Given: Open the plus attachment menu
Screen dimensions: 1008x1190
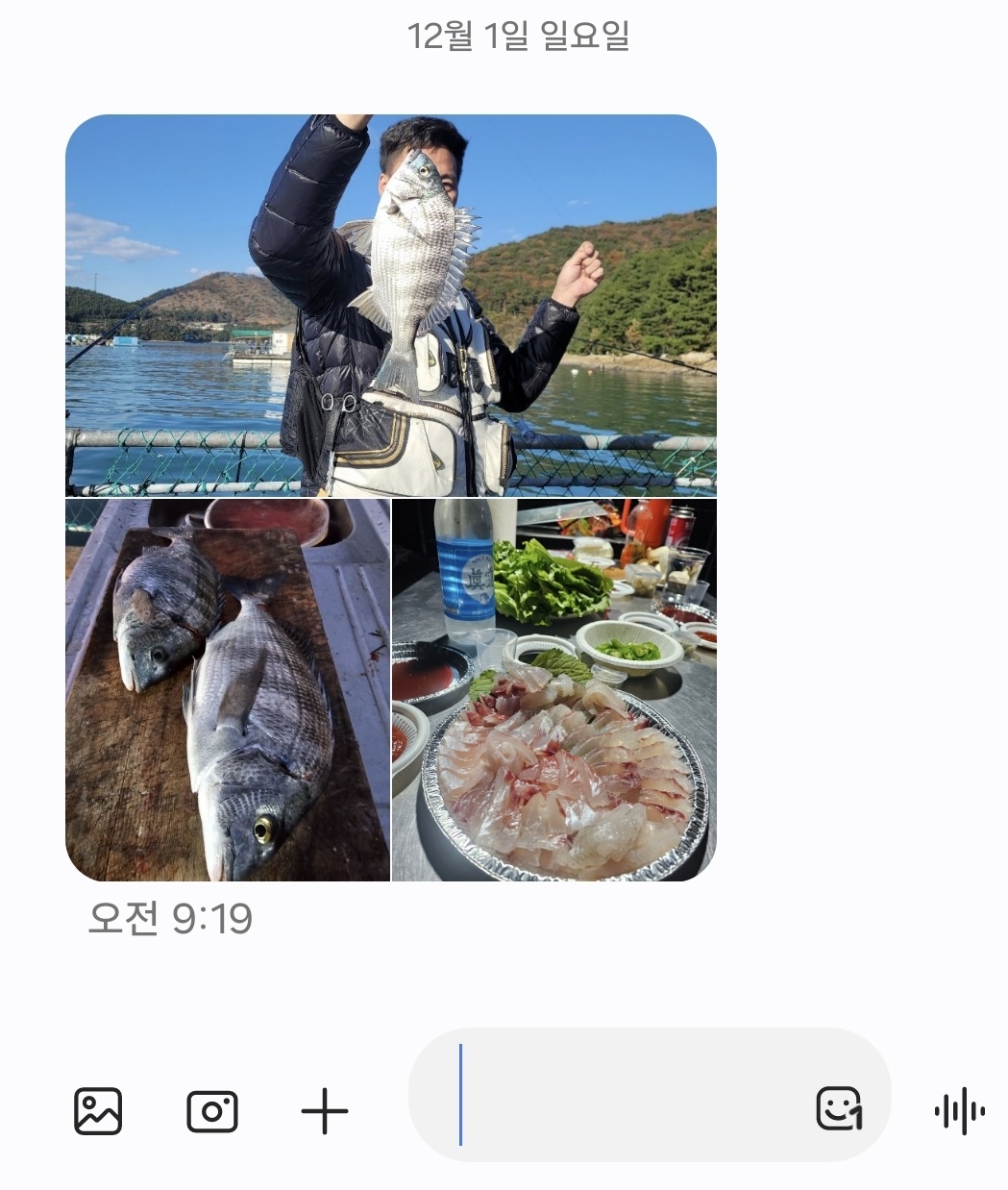Looking at the screenshot, I should tap(325, 1112).
